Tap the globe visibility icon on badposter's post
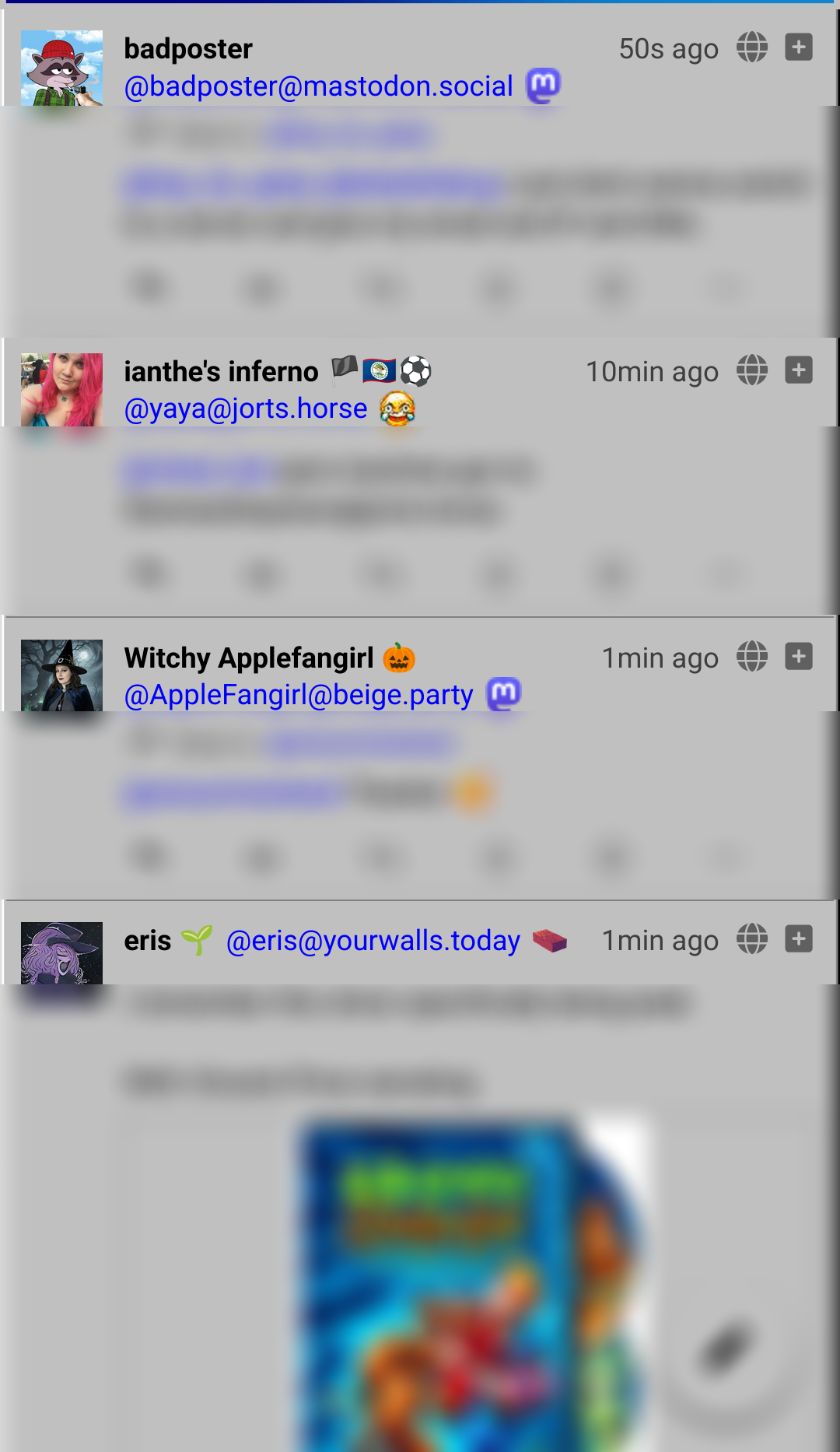Image resolution: width=840 pixels, height=1452 pixels. [x=752, y=47]
